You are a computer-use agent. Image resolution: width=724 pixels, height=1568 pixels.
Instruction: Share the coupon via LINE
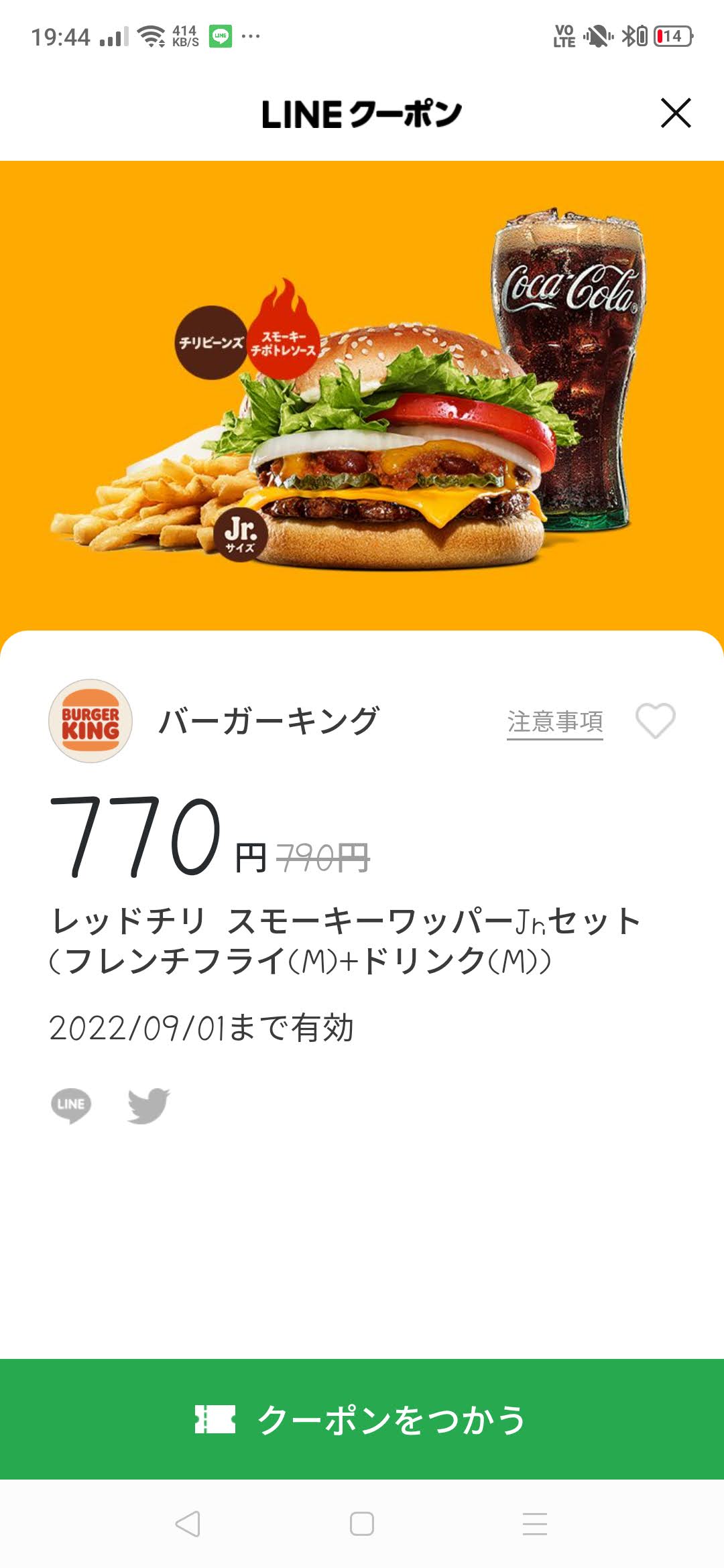(71, 1105)
